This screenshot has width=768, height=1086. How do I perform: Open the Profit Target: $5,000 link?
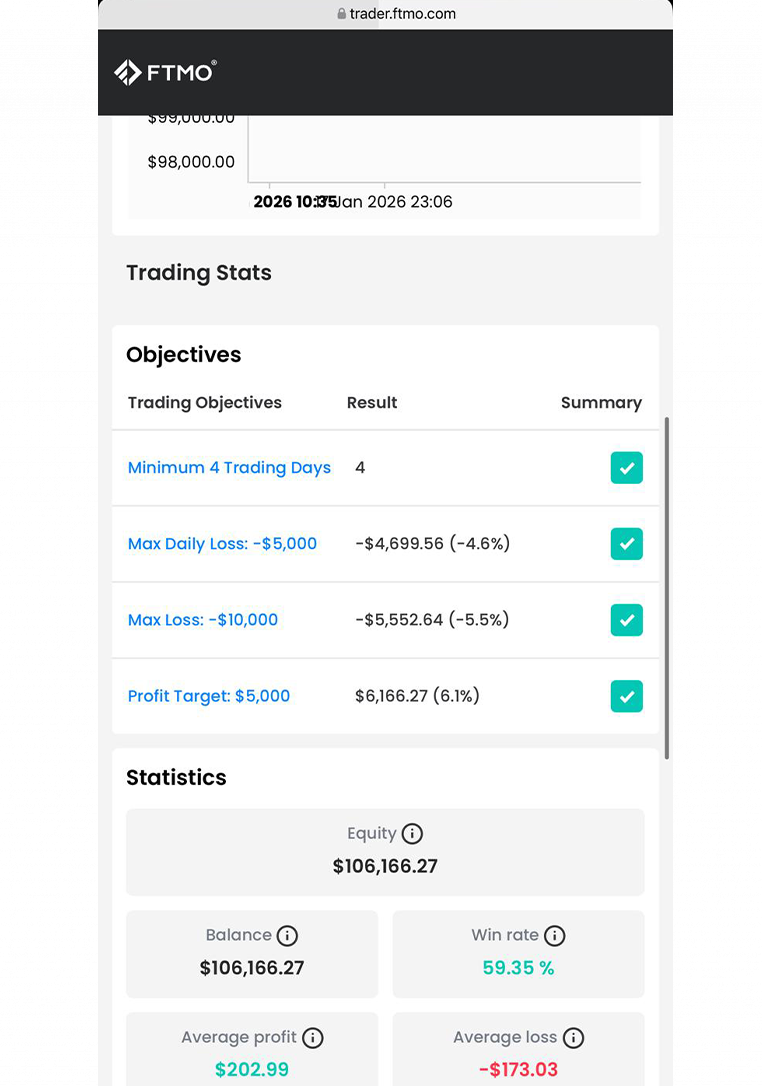point(209,696)
